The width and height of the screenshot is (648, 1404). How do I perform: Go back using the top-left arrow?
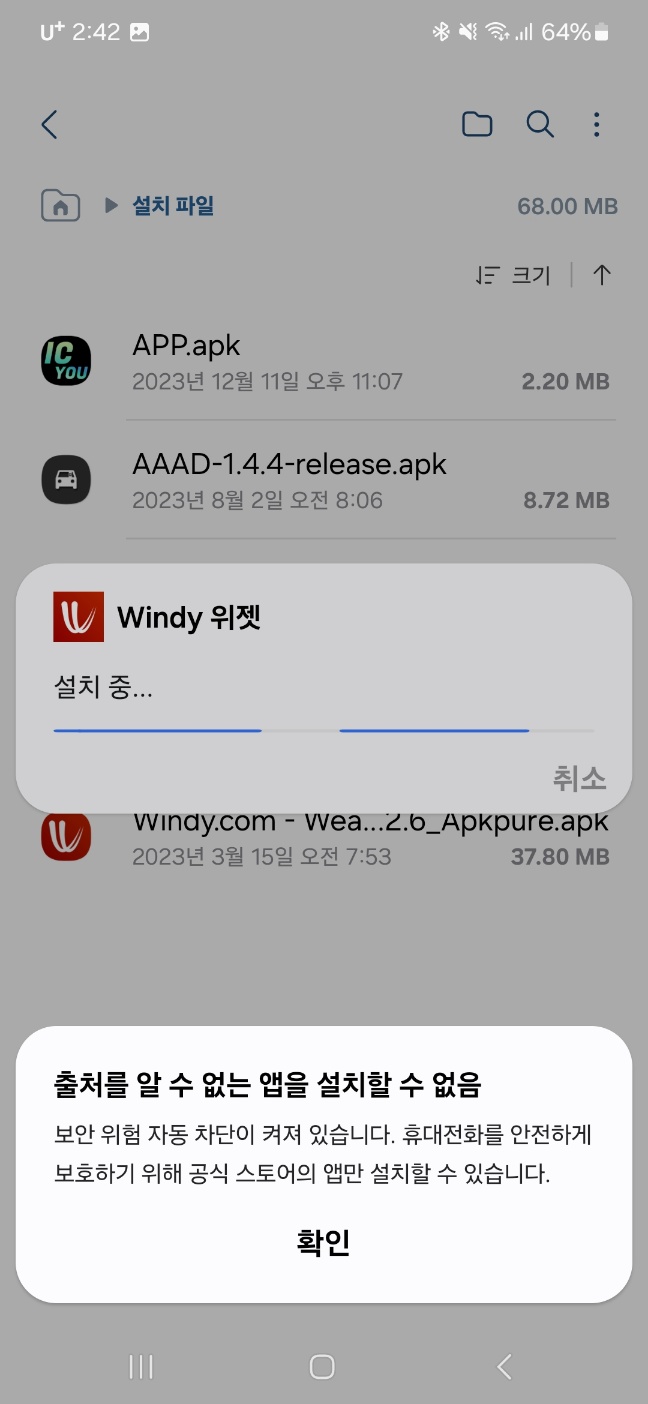click(x=50, y=124)
